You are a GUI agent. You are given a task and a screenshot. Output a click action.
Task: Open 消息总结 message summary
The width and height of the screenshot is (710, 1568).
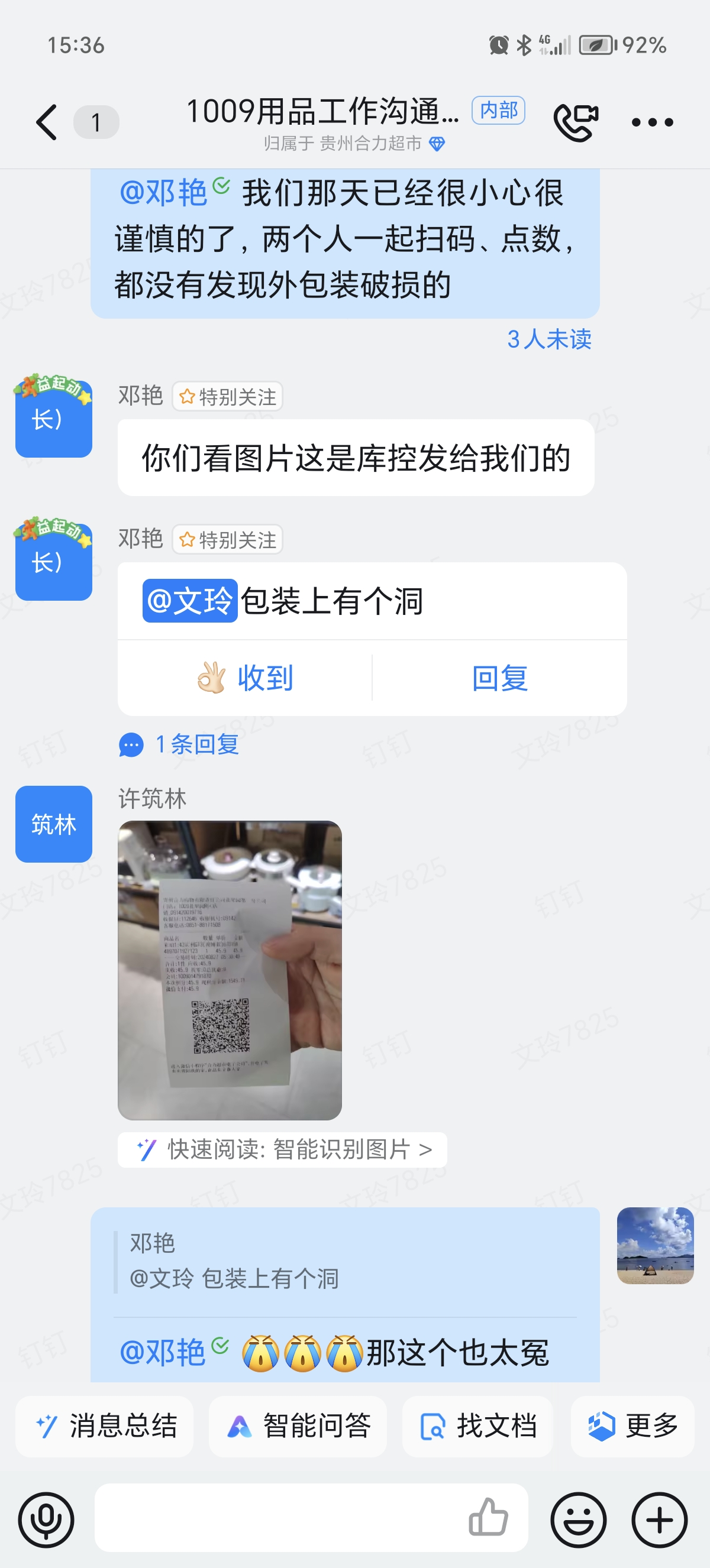(105, 1426)
